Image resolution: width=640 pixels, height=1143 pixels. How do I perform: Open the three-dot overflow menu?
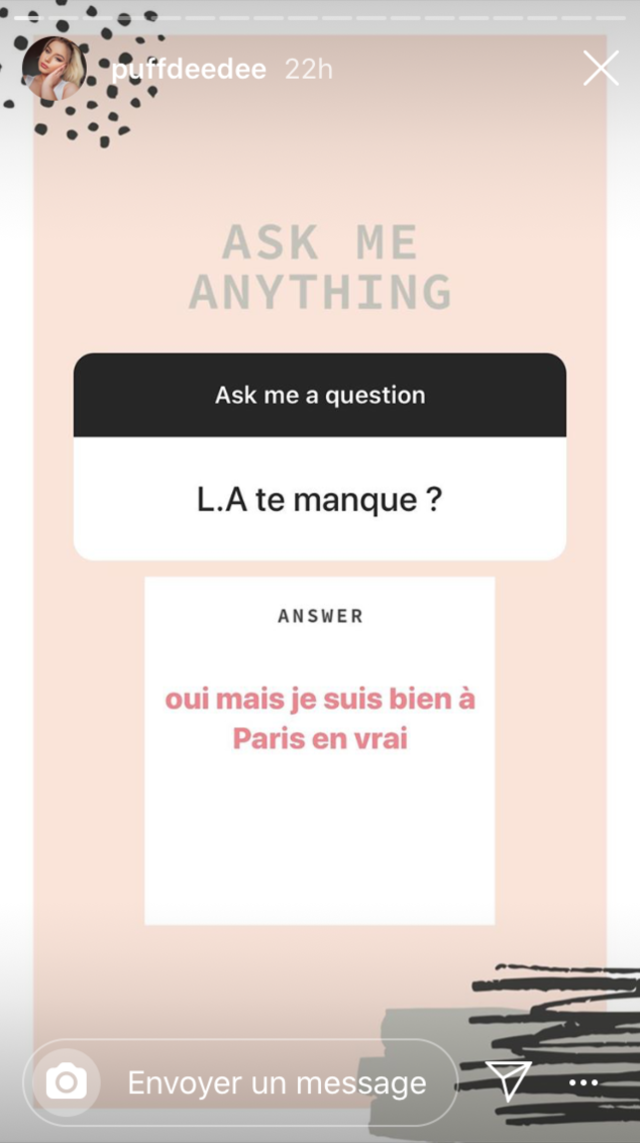(583, 1083)
